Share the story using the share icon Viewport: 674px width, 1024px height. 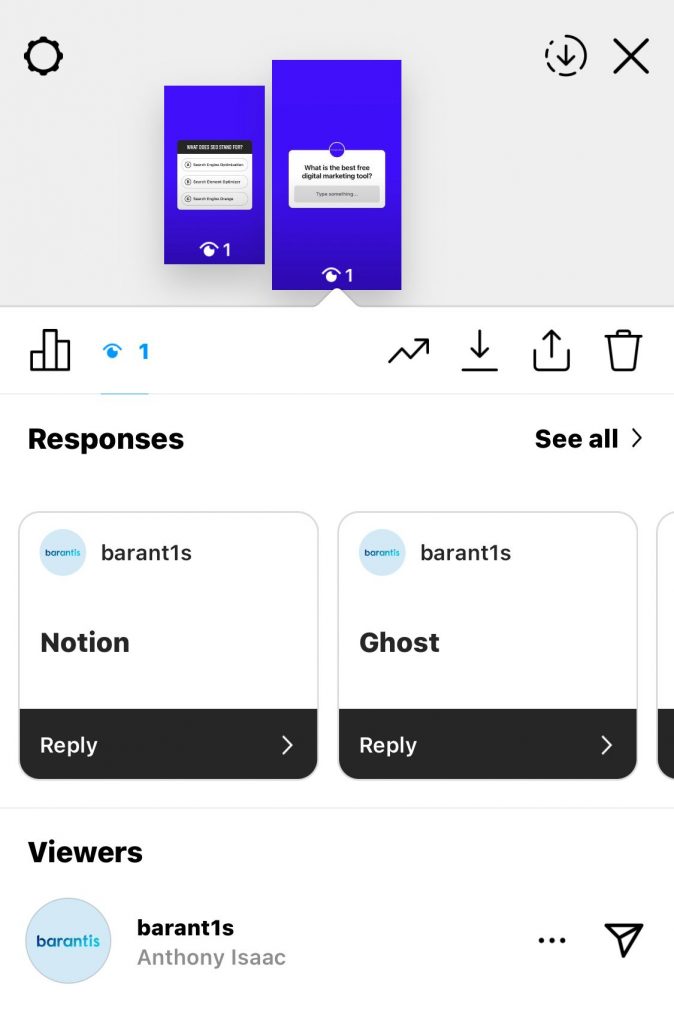click(x=551, y=351)
